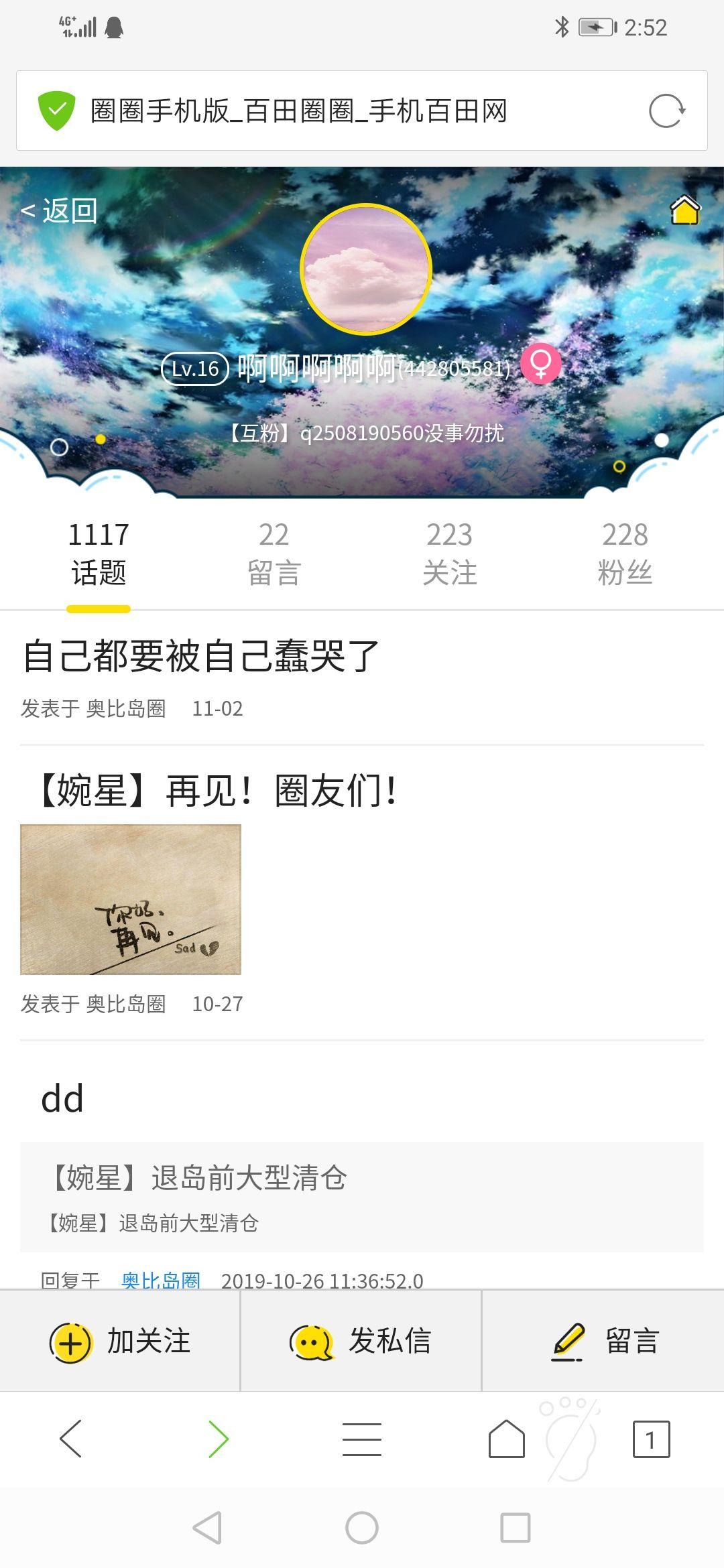Switch to the 粉丝 tab
This screenshot has width=724, height=1568.
coord(625,553)
